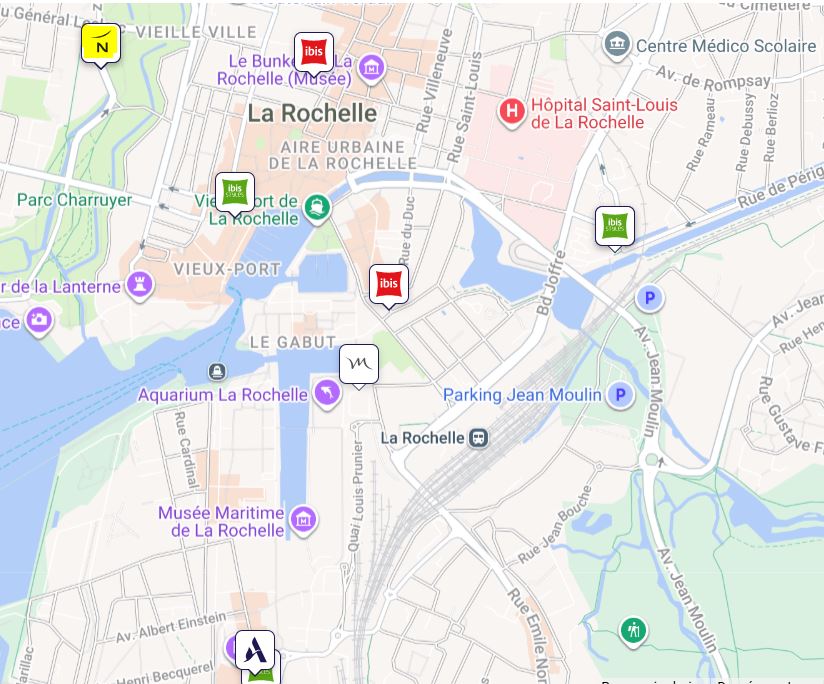Open the red ibis marker near Rue du Duc
The image size is (824, 684).
tap(389, 285)
